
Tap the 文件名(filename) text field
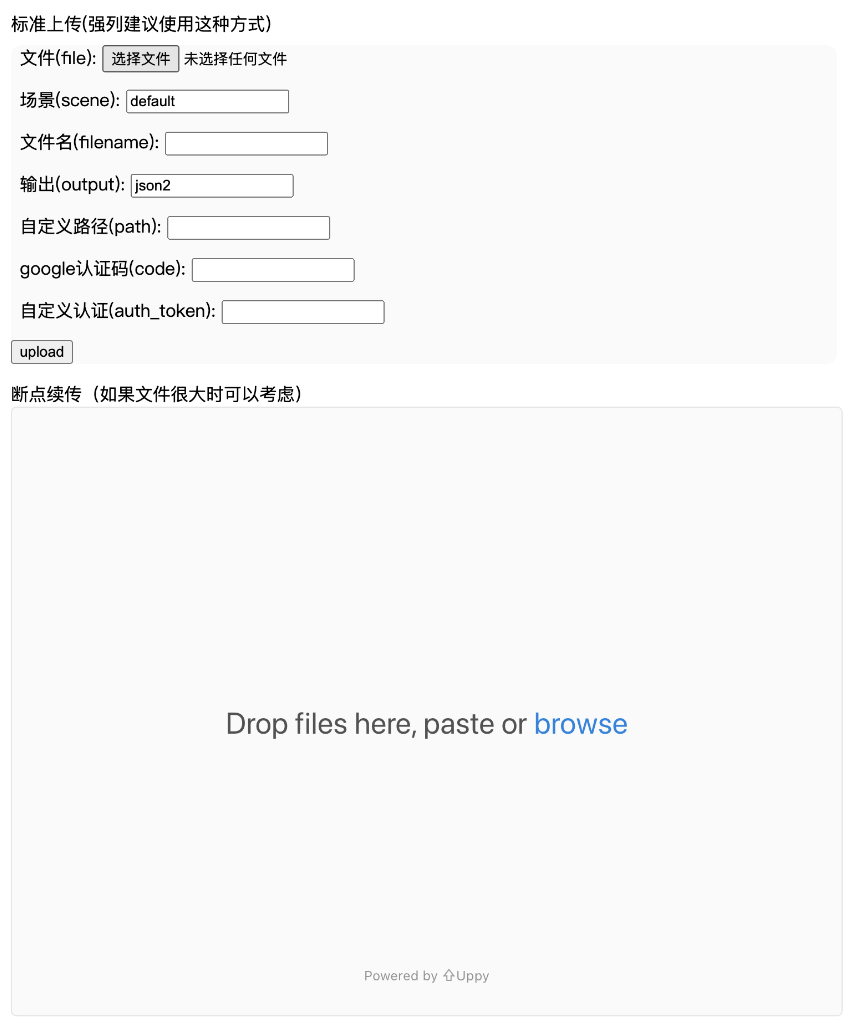pyautogui.click(x=246, y=143)
